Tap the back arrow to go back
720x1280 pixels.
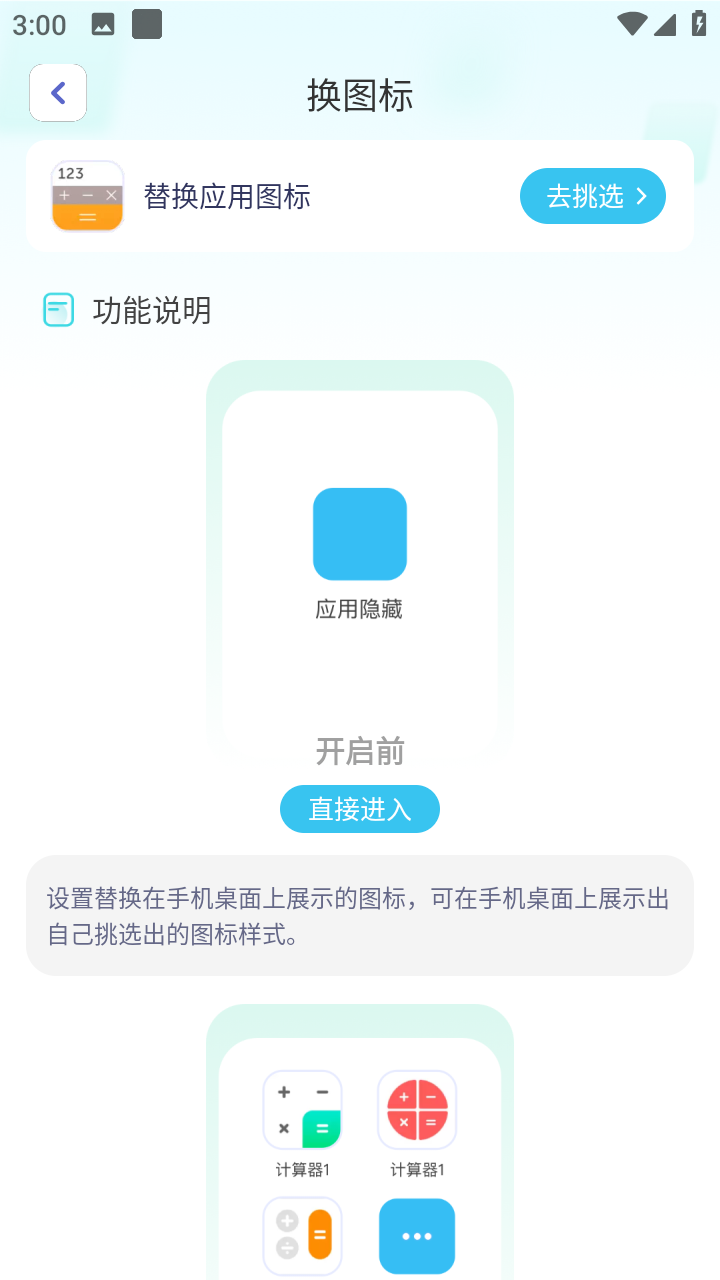(x=57, y=92)
